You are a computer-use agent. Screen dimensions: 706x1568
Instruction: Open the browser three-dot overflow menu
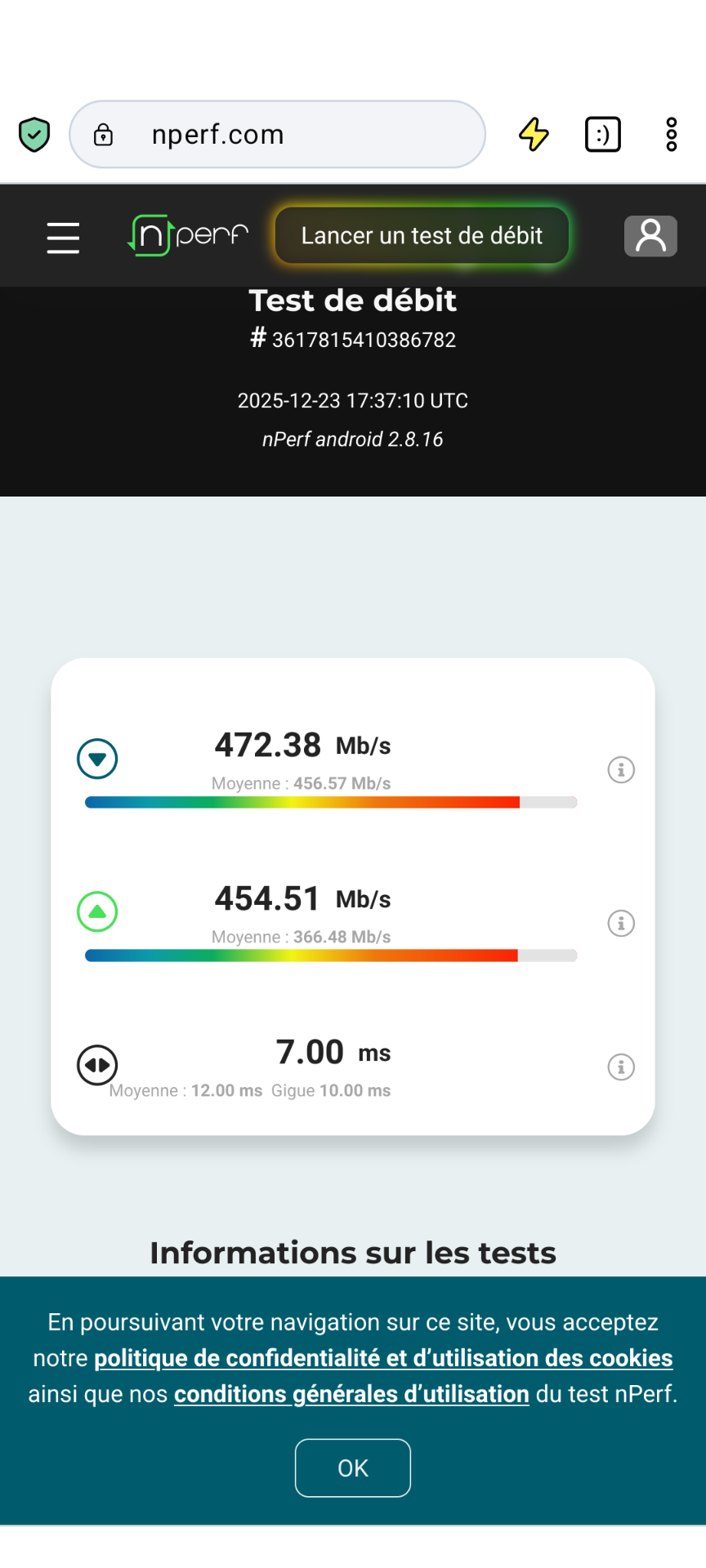click(x=671, y=135)
